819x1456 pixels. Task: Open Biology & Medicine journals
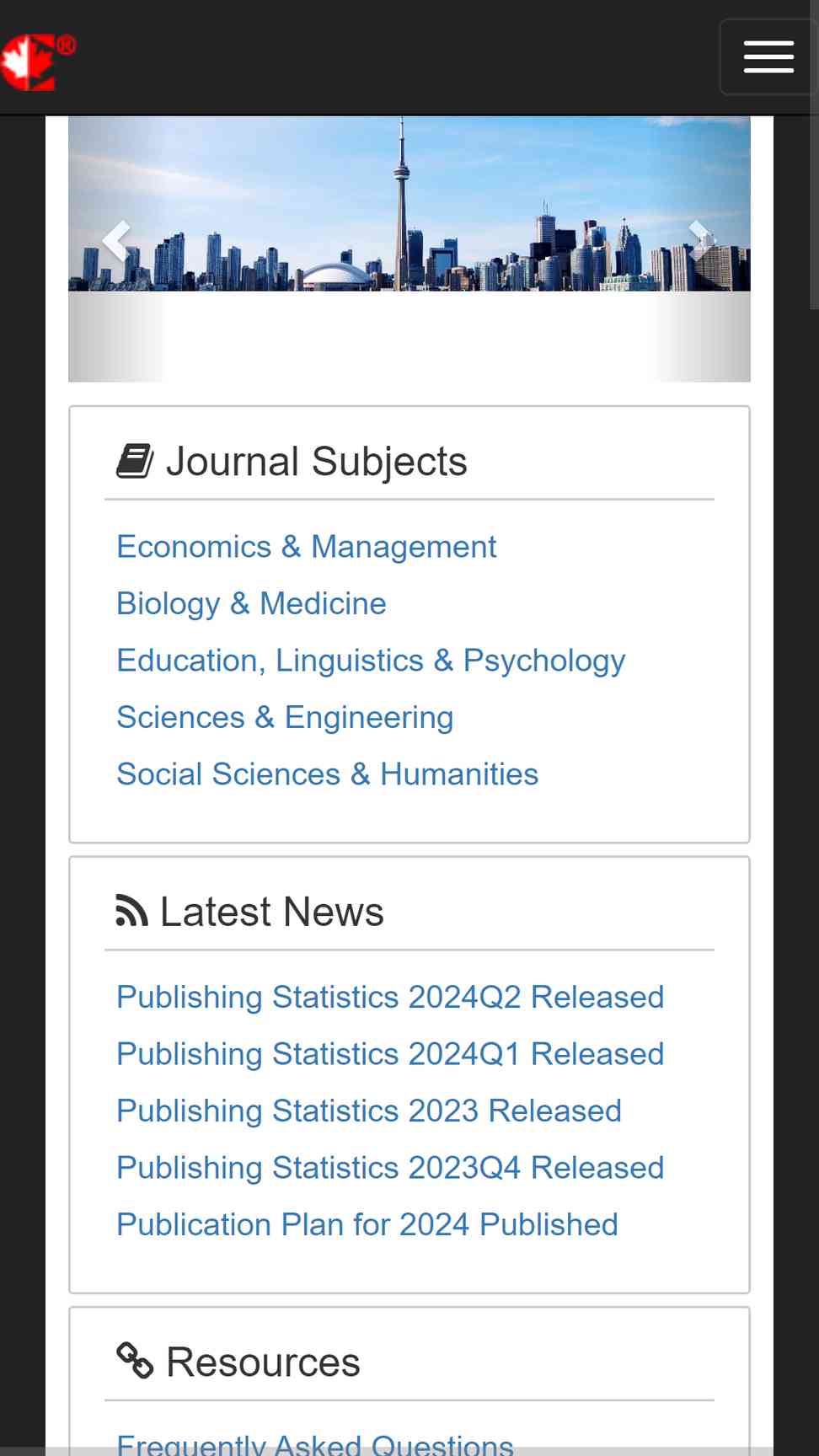pyautogui.click(x=251, y=603)
